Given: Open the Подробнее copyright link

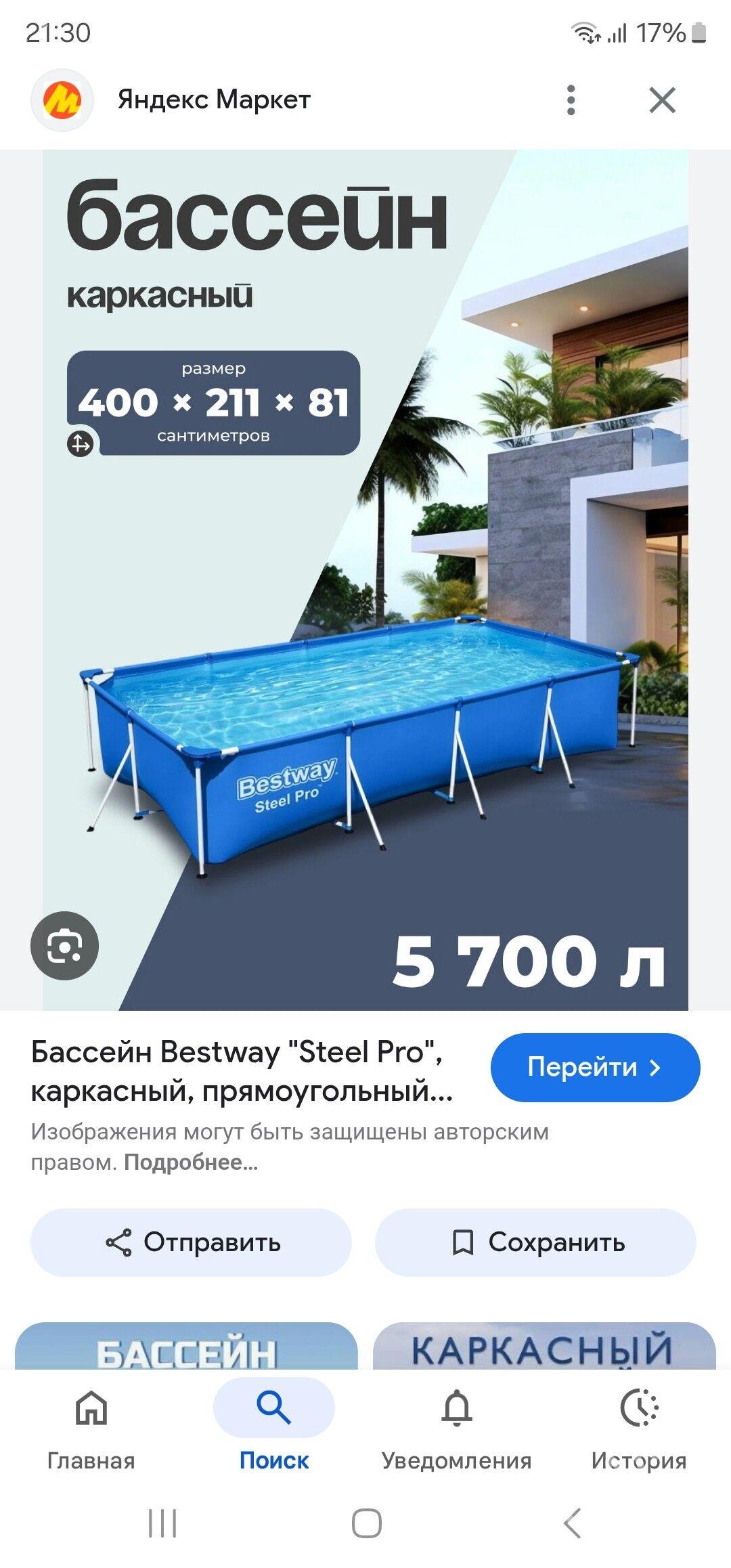Looking at the screenshot, I should point(191,1162).
